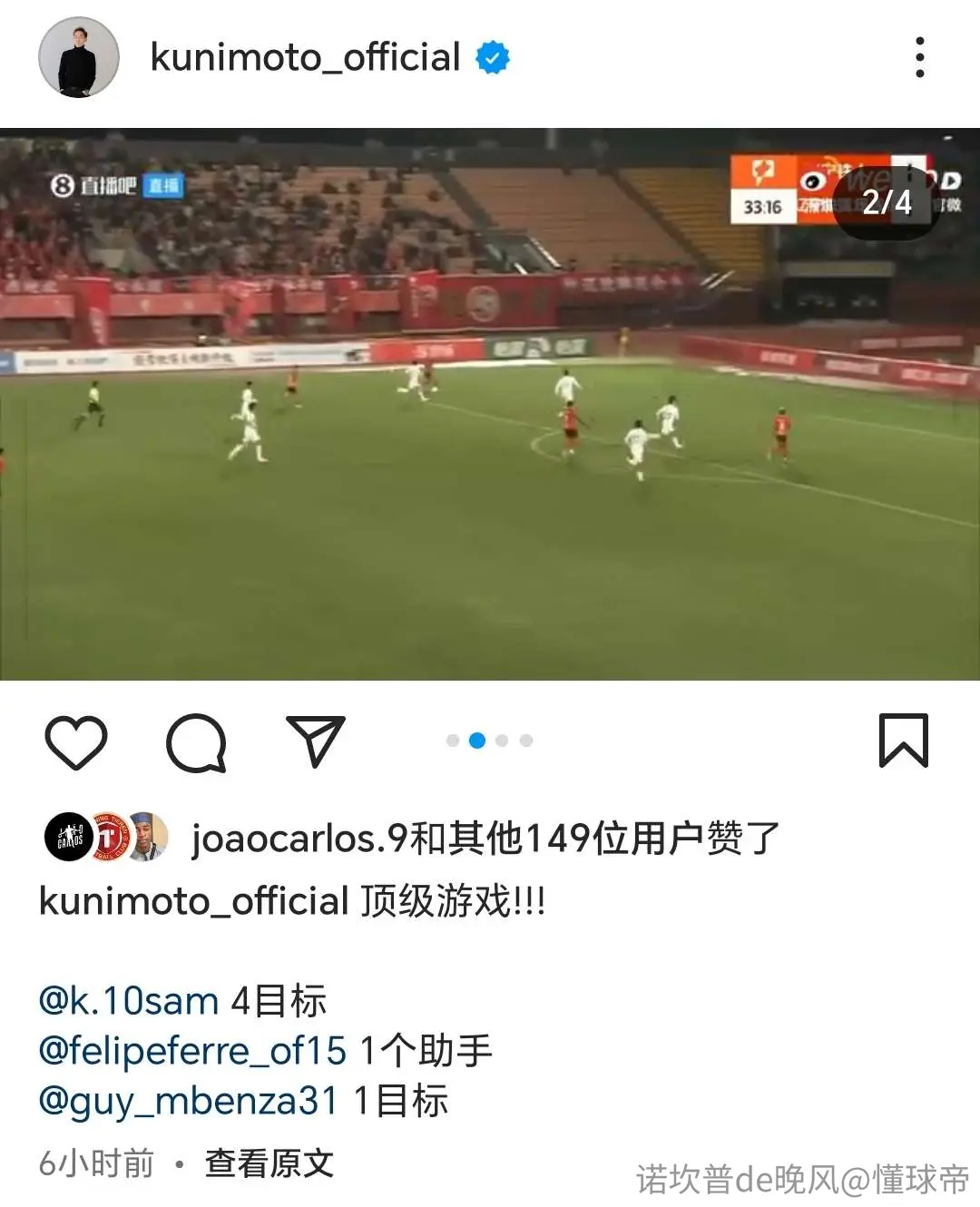Image resolution: width=980 pixels, height=1207 pixels.
Task: Open kunimoto_official's profile picture
Action: (x=79, y=57)
